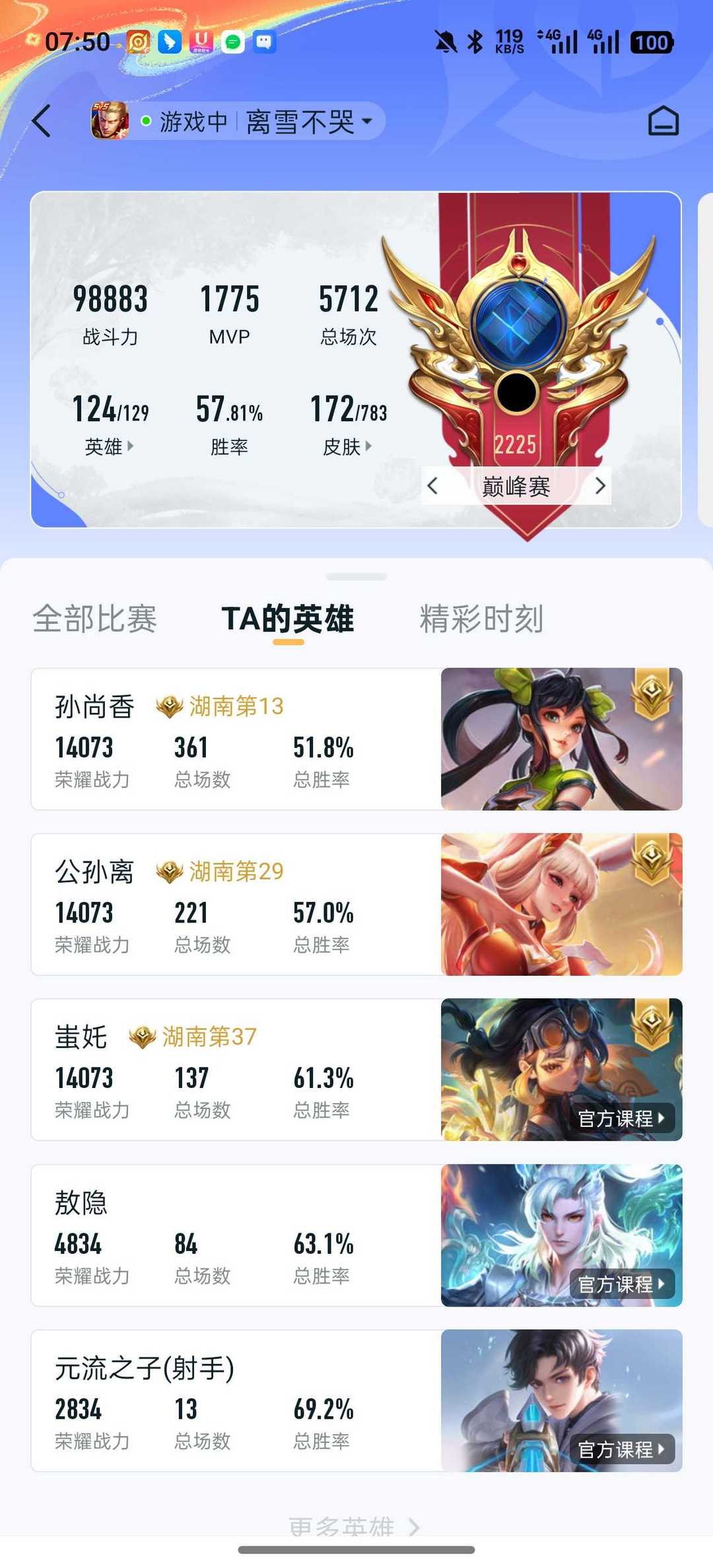Switch to the 全部比赛 tab
Screen dimensions: 713x1568
coord(94,619)
